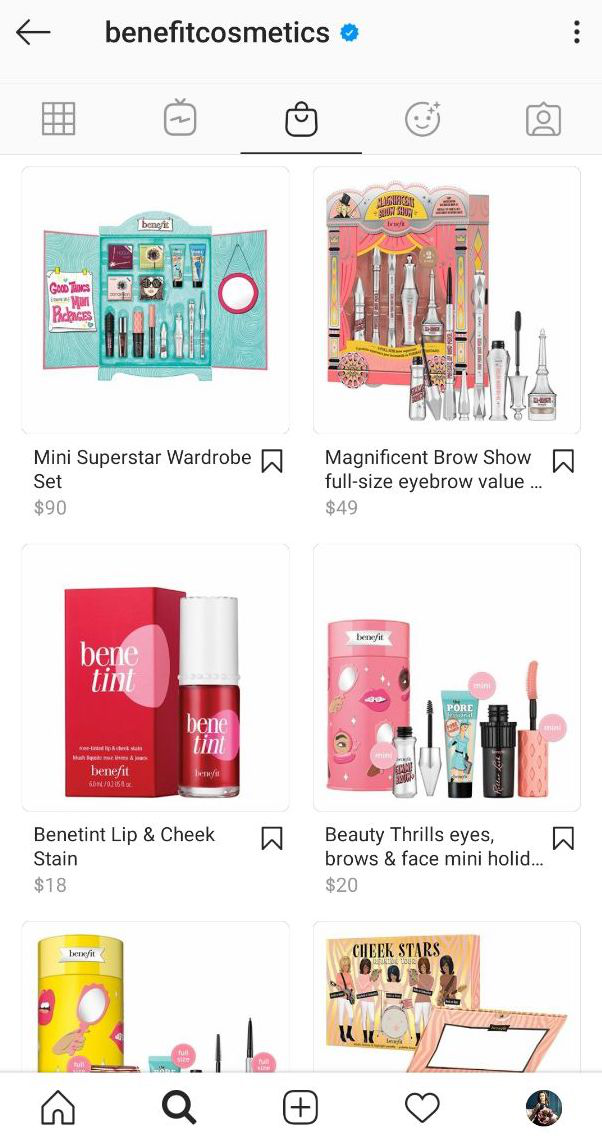Go back using the arrow icon

pos(33,32)
